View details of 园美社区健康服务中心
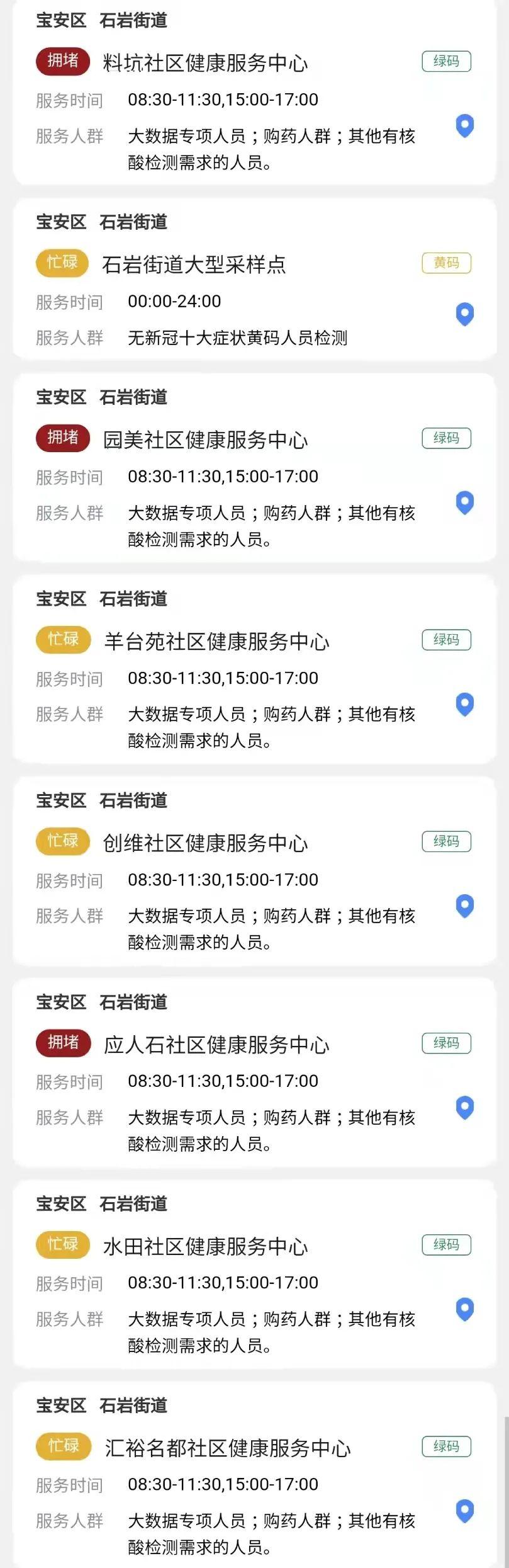The image size is (509, 1568). pos(205,440)
